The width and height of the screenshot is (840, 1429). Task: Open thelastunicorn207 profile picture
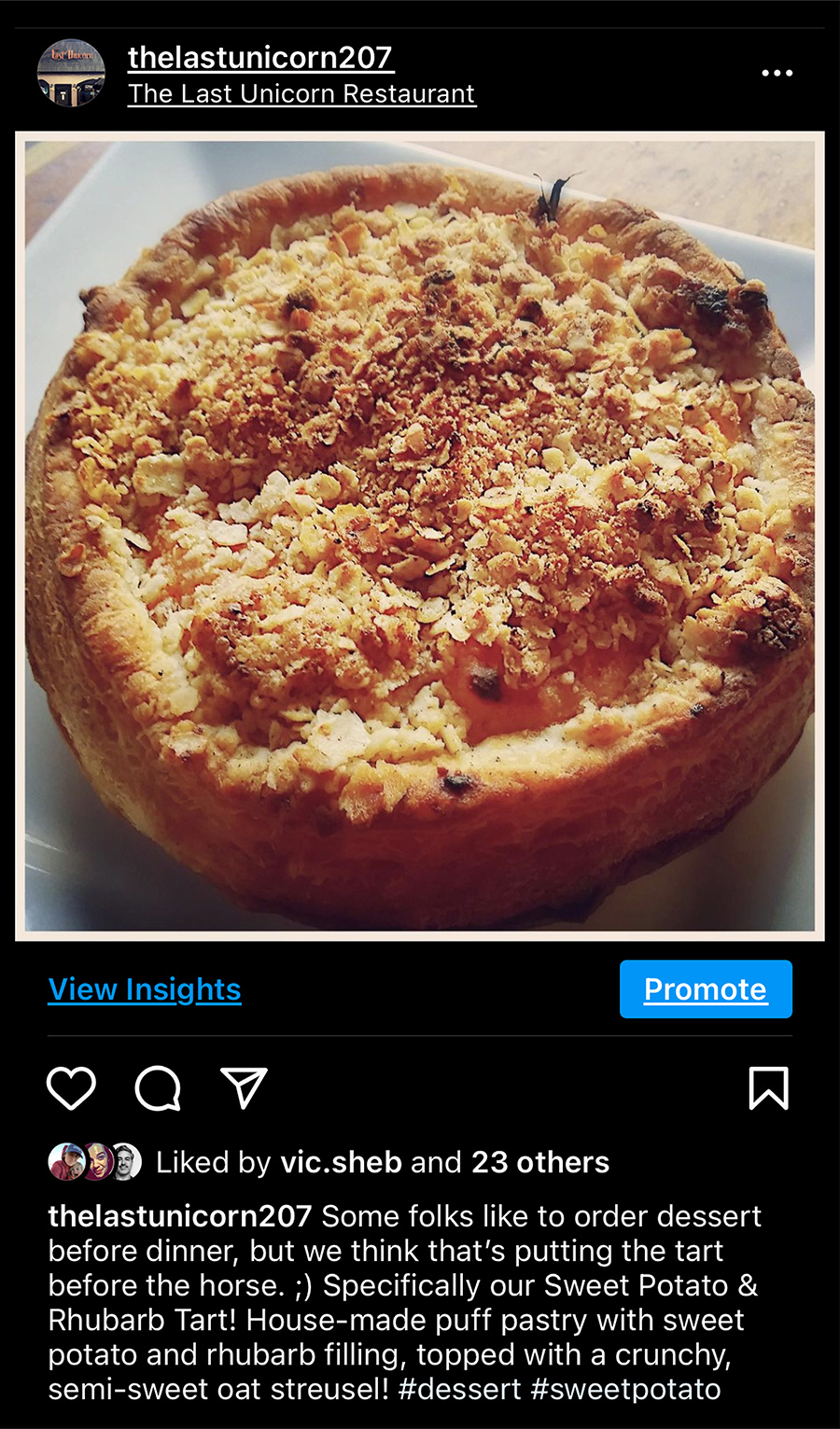(x=71, y=73)
